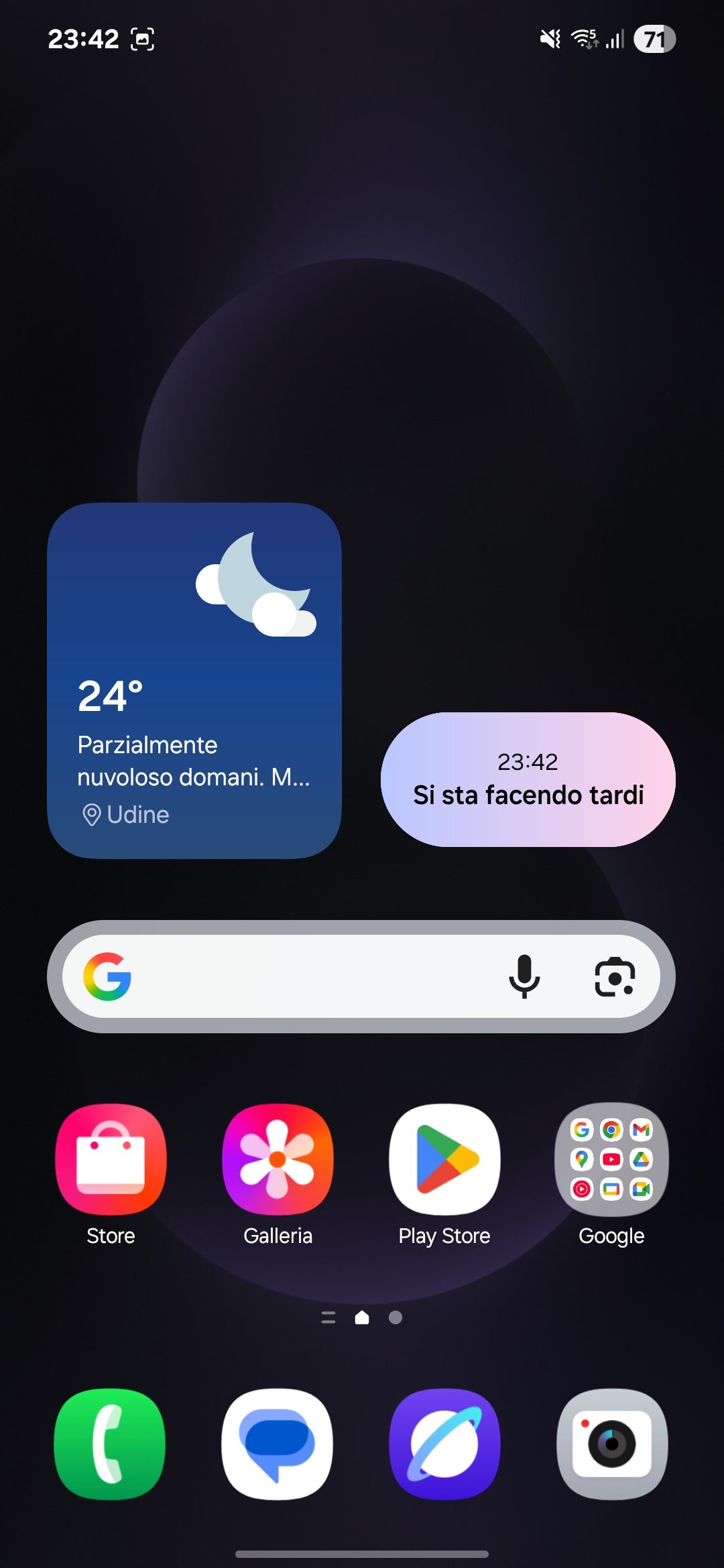
Task: Launch the Store app
Action: click(111, 1159)
